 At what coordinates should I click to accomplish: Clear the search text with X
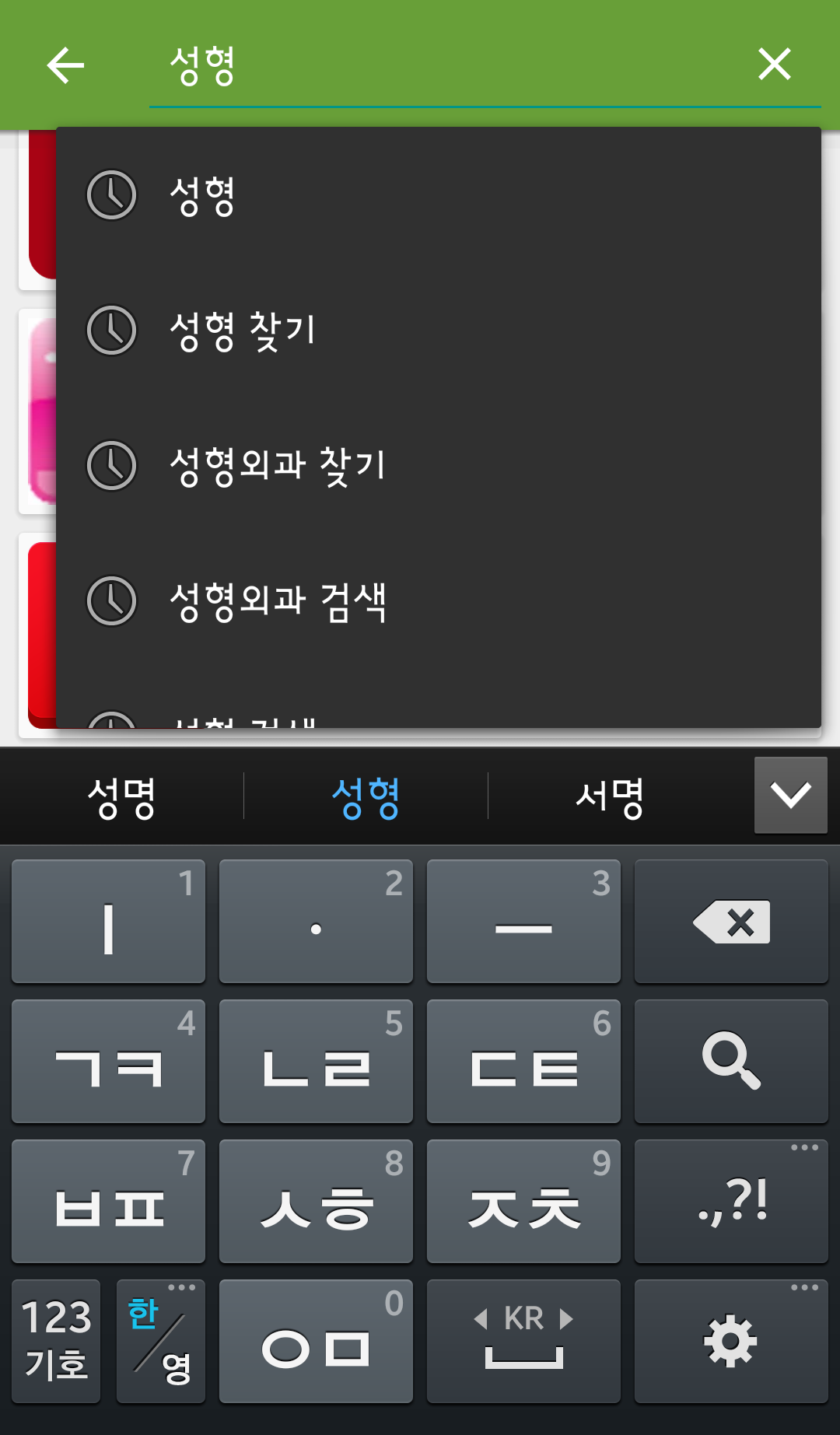[775, 64]
